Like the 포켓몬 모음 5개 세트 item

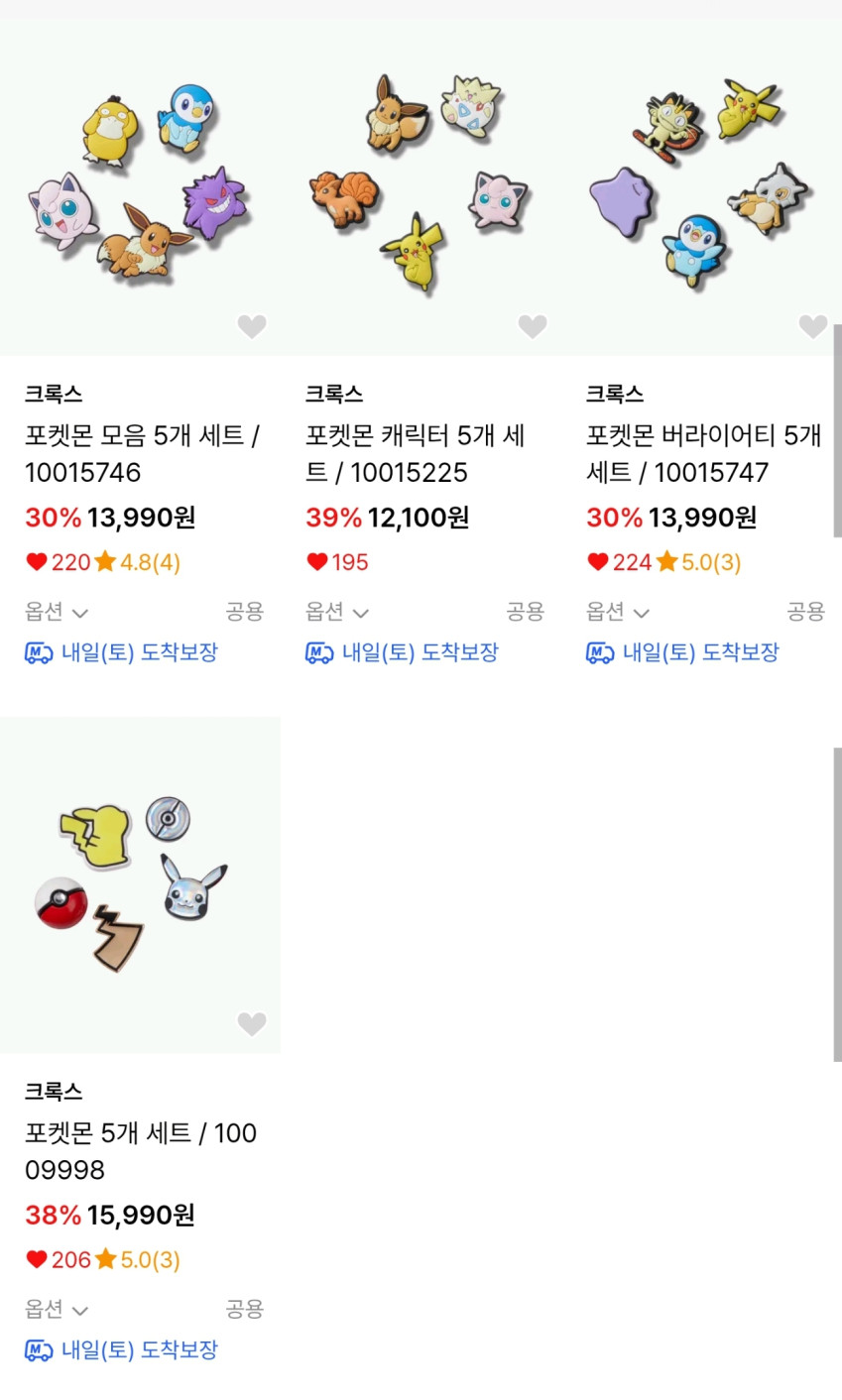click(x=252, y=326)
